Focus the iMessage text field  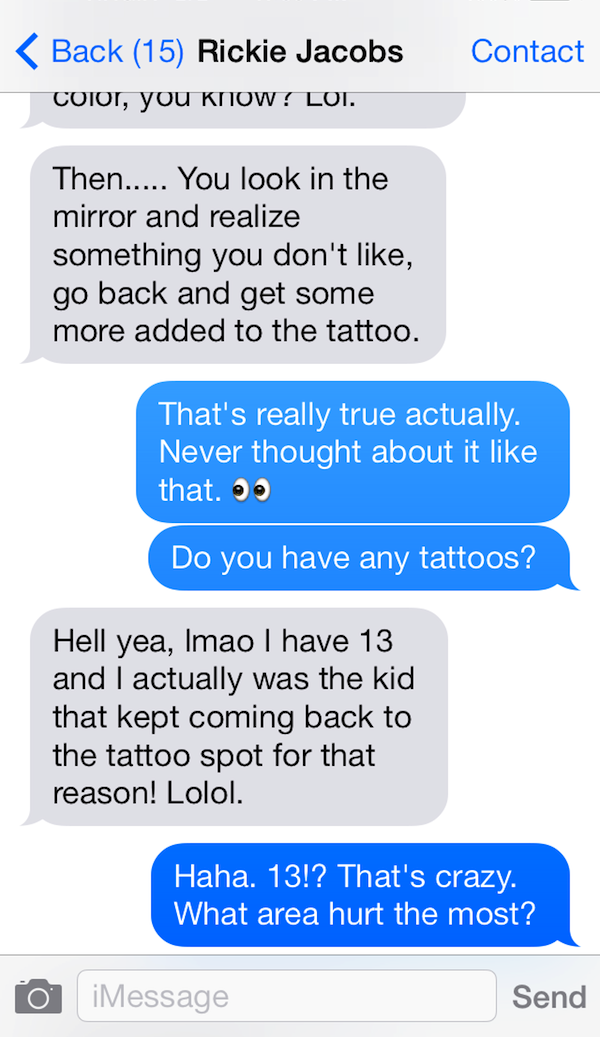pos(286,996)
